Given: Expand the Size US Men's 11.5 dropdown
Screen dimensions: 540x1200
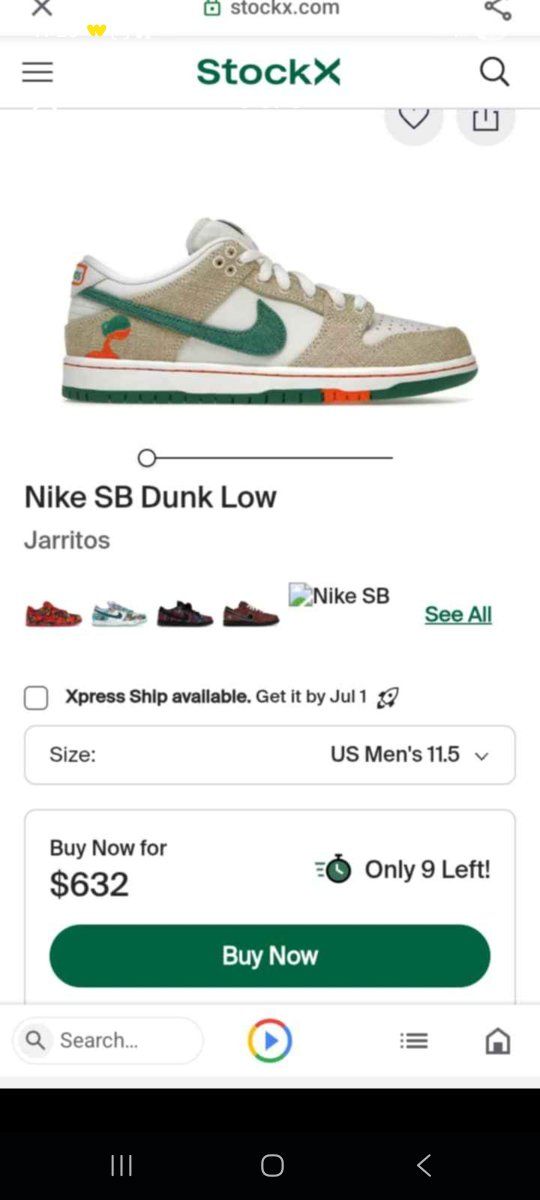Looking at the screenshot, I should click(x=270, y=755).
